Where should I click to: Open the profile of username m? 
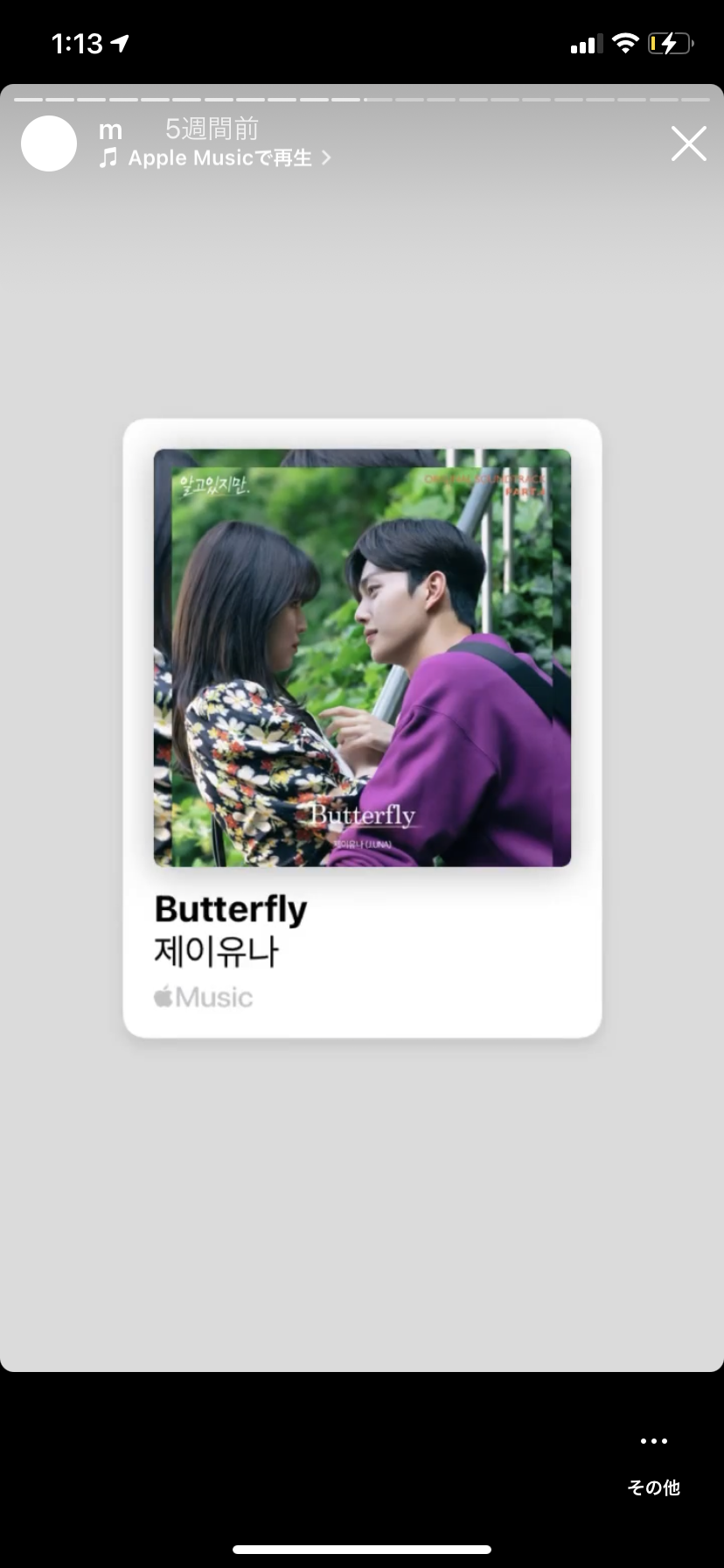(x=110, y=130)
